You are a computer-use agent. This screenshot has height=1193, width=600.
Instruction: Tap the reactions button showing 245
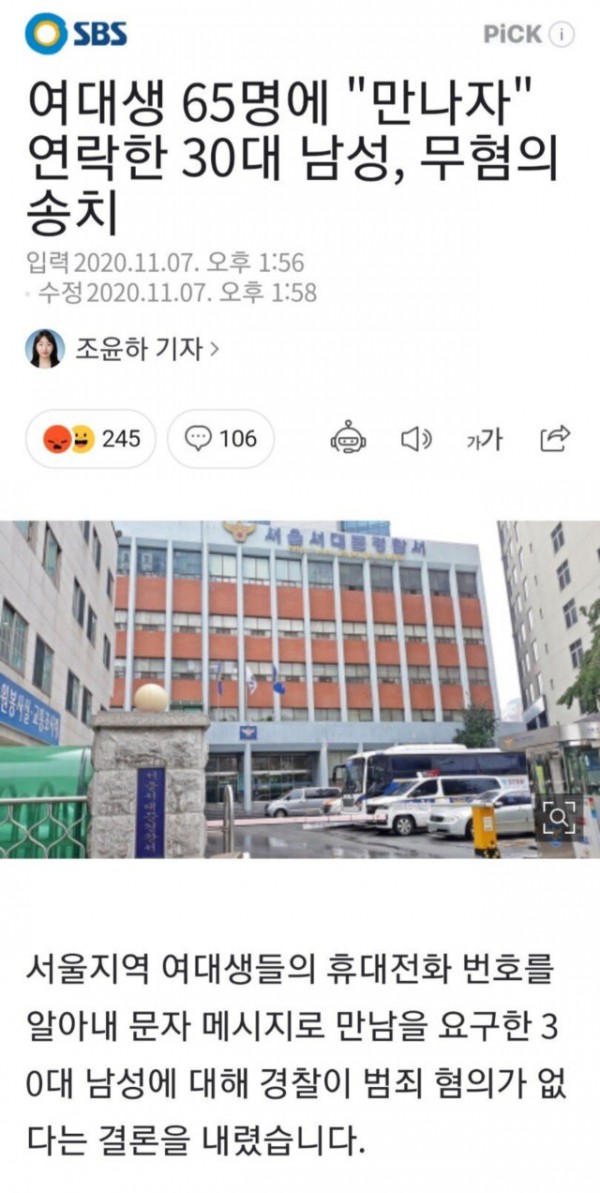tap(91, 438)
